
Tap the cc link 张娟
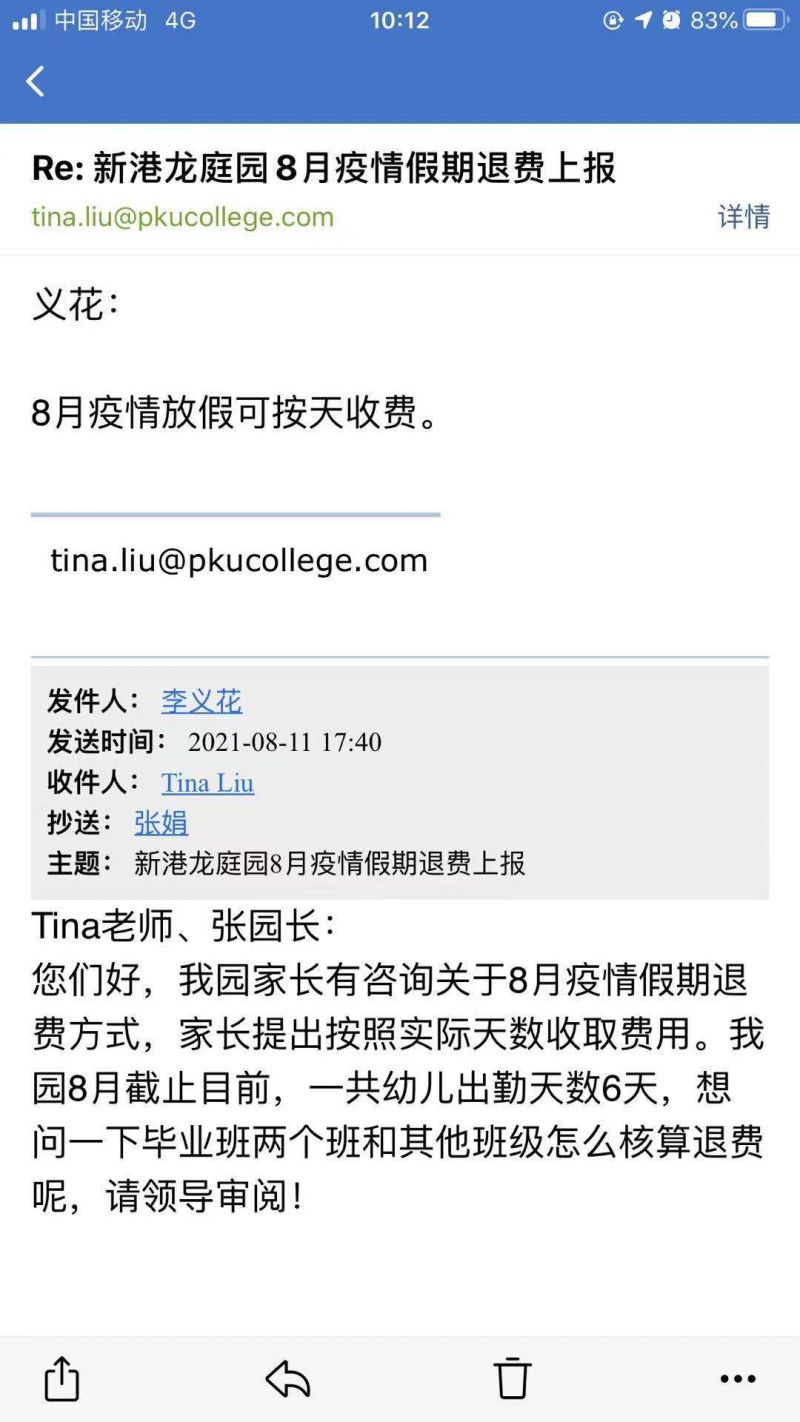point(161,823)
